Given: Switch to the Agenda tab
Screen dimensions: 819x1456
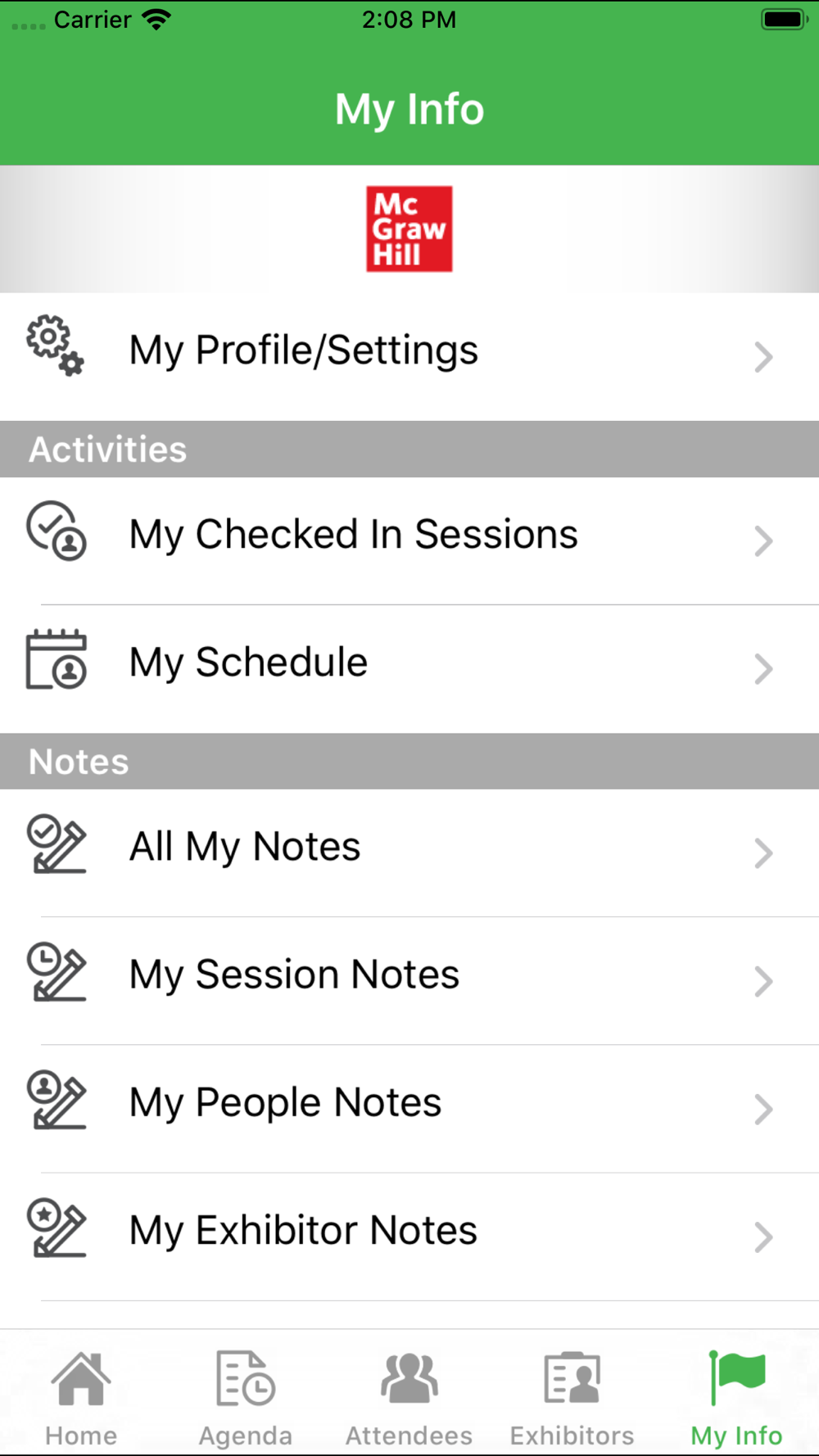Looking at the screenshot, I should [x=245, y=1397].
